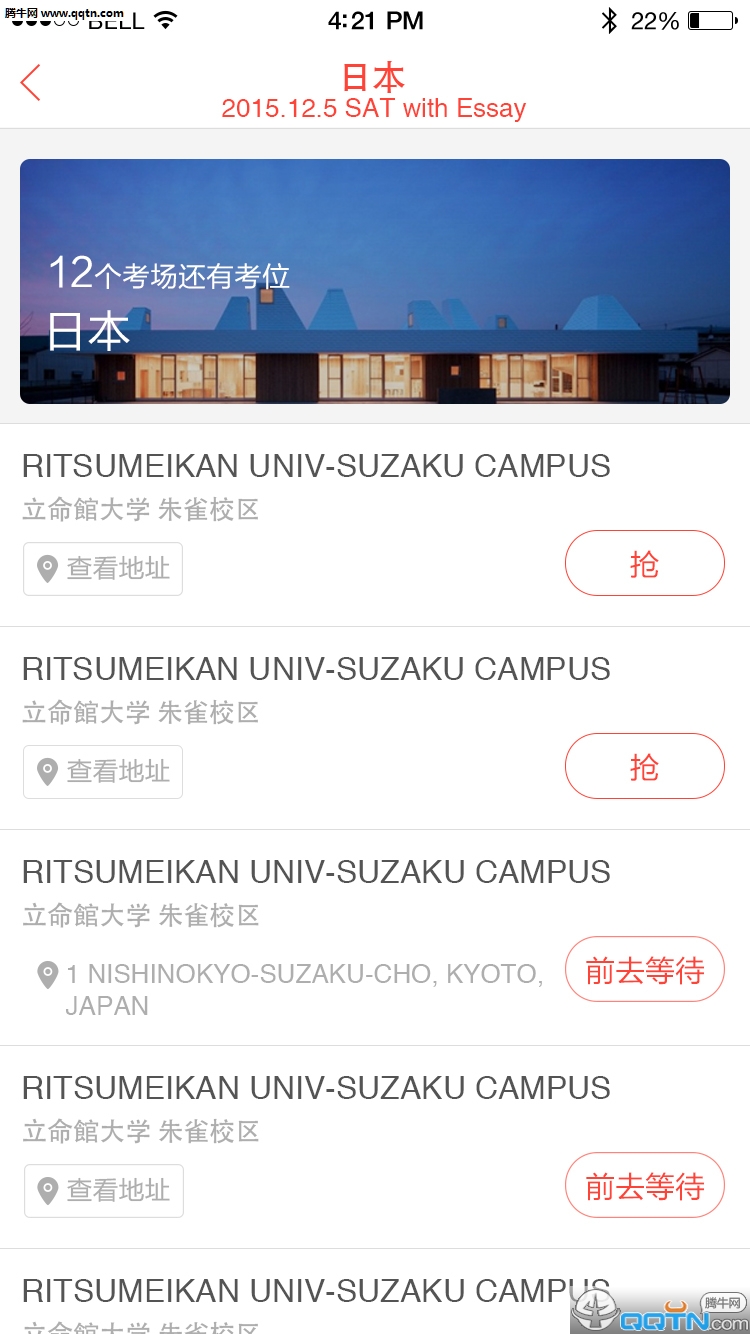
Task: Go back from the 日本 test center list
Action: (x=31, y=83)
